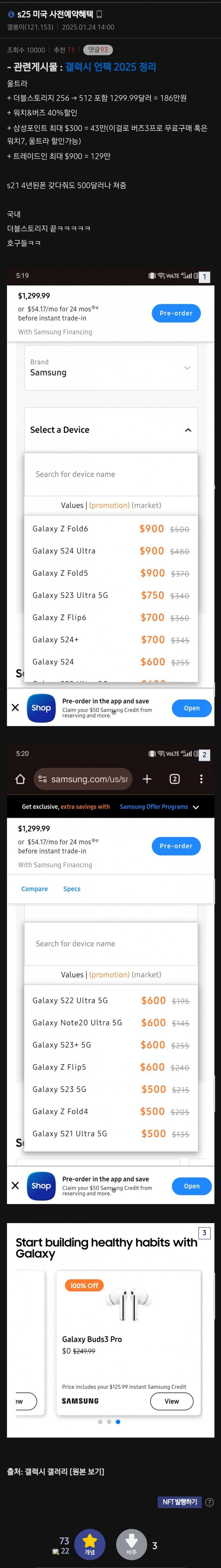Tap the NFT 발행하기 button

(x=180, y=1502)
